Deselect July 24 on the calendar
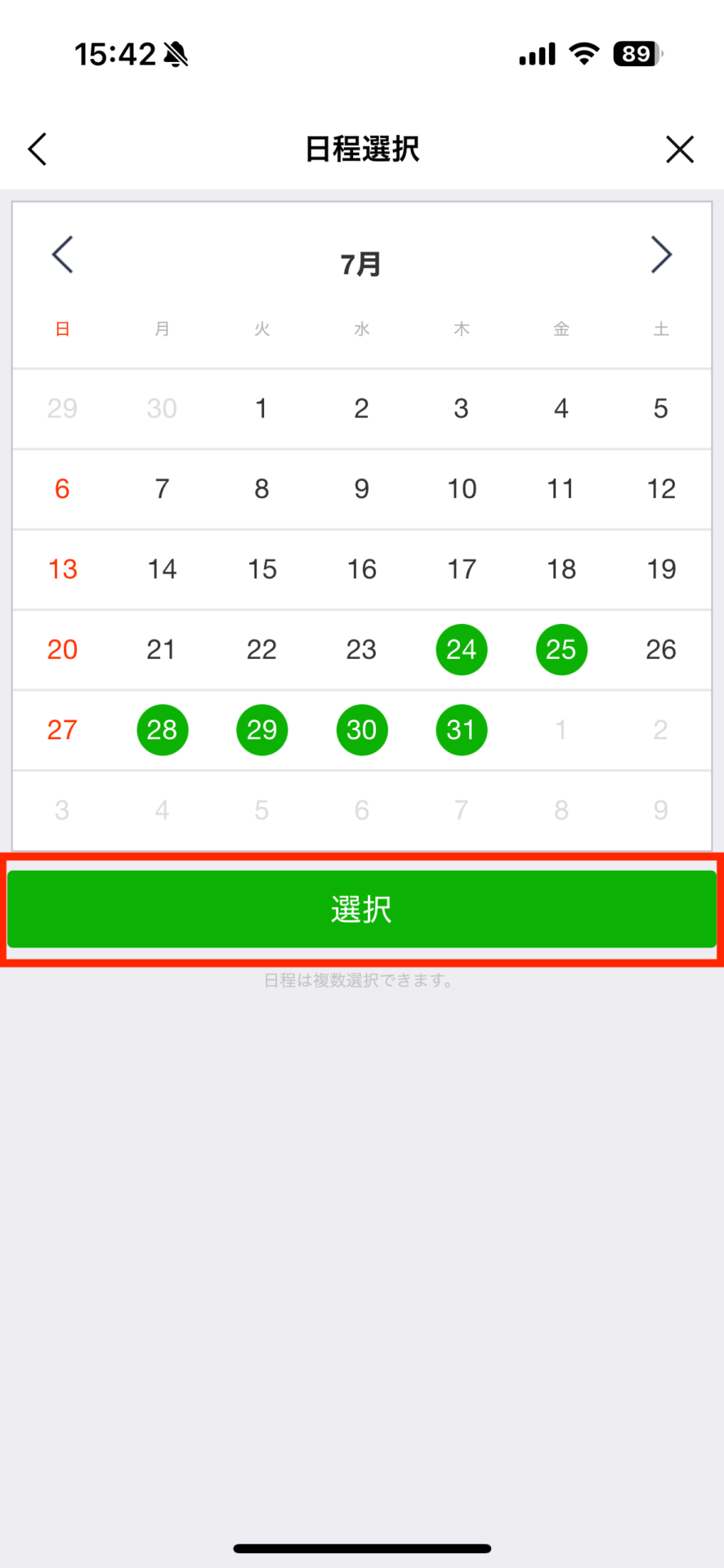724x1568 pixels. pyautogui.click(x=462, y=649)
